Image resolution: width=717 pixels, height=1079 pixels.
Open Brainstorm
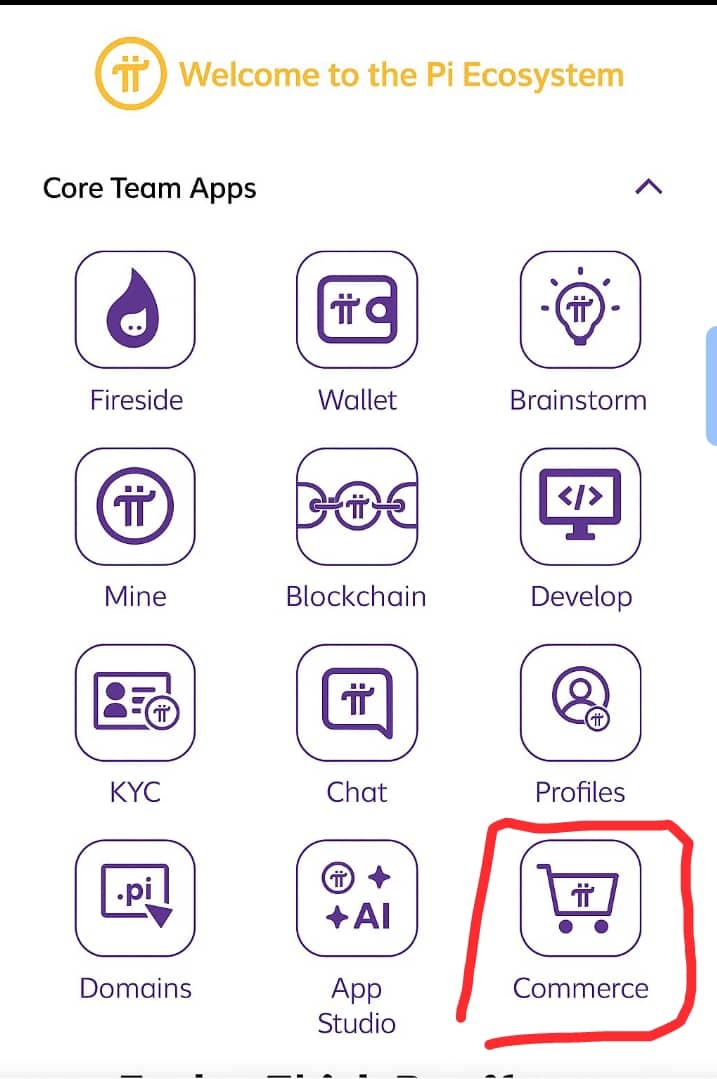point(579,310)
